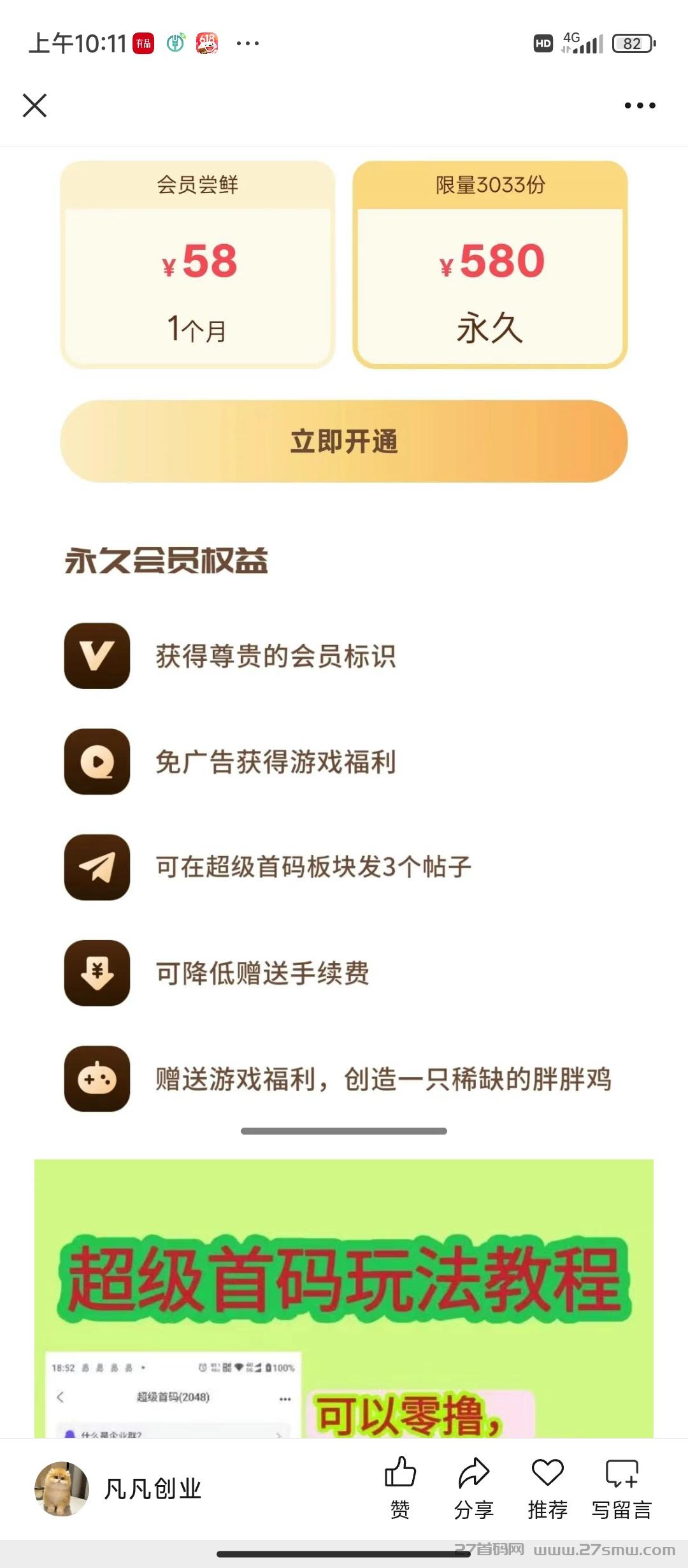Open the three-dot overflow menu

[x=640, y=105]
